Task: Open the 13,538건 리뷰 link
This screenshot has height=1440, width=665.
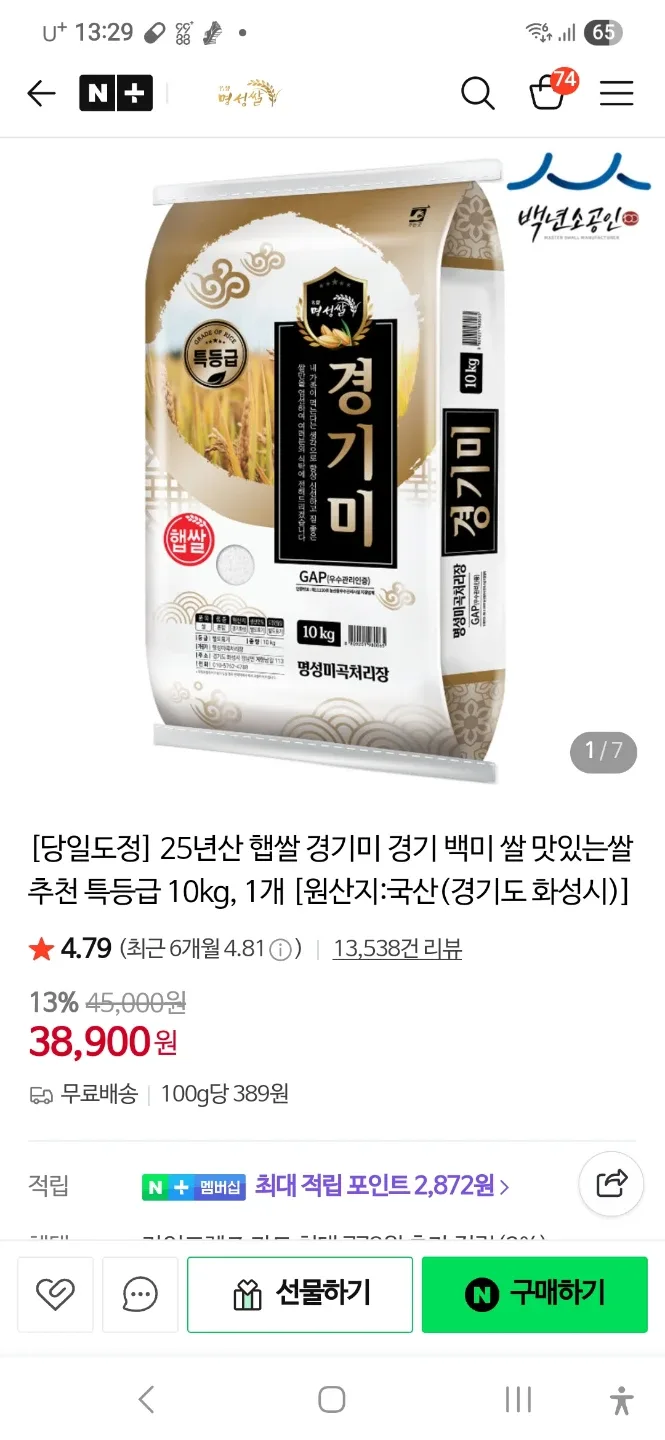Action: coord(397,949)
